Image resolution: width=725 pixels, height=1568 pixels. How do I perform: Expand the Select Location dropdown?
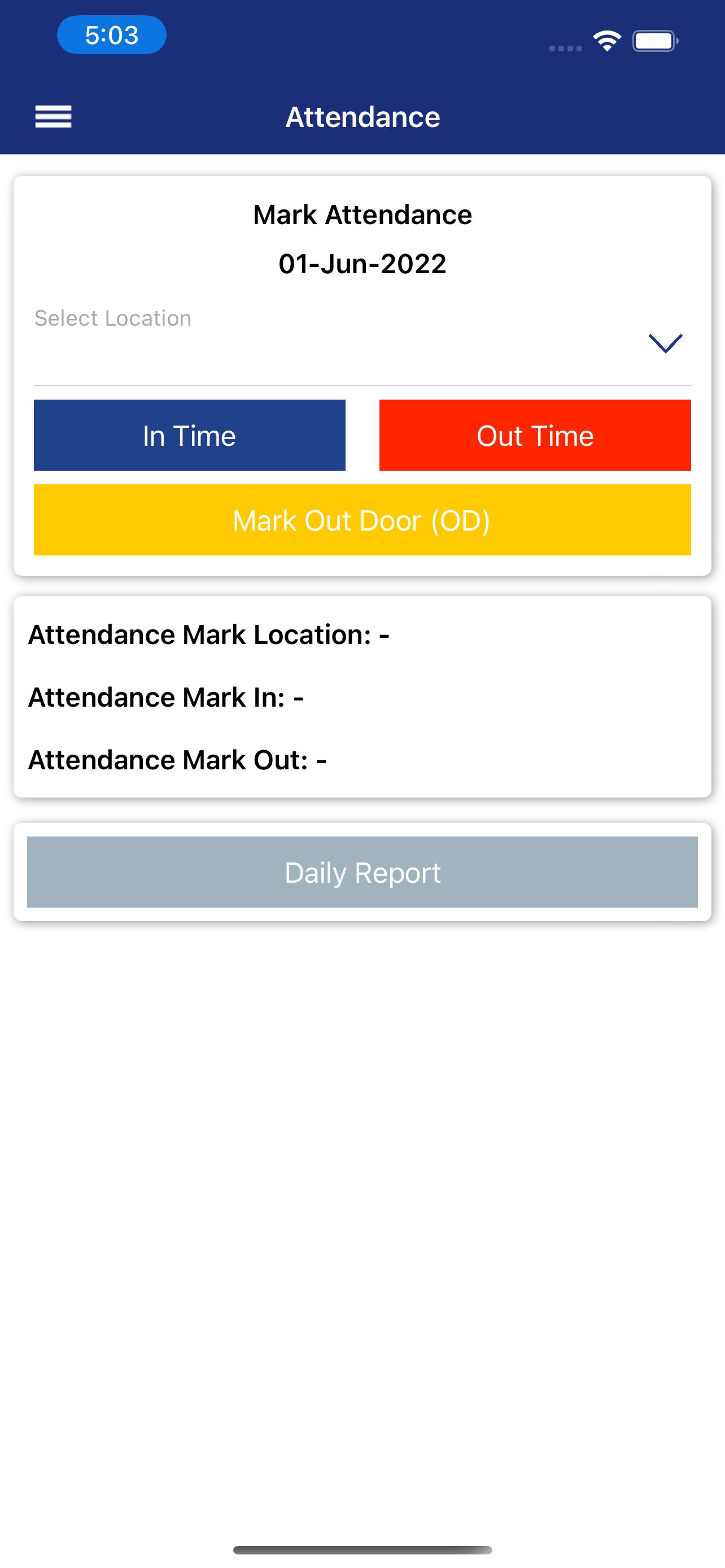[x=665, y=343]
